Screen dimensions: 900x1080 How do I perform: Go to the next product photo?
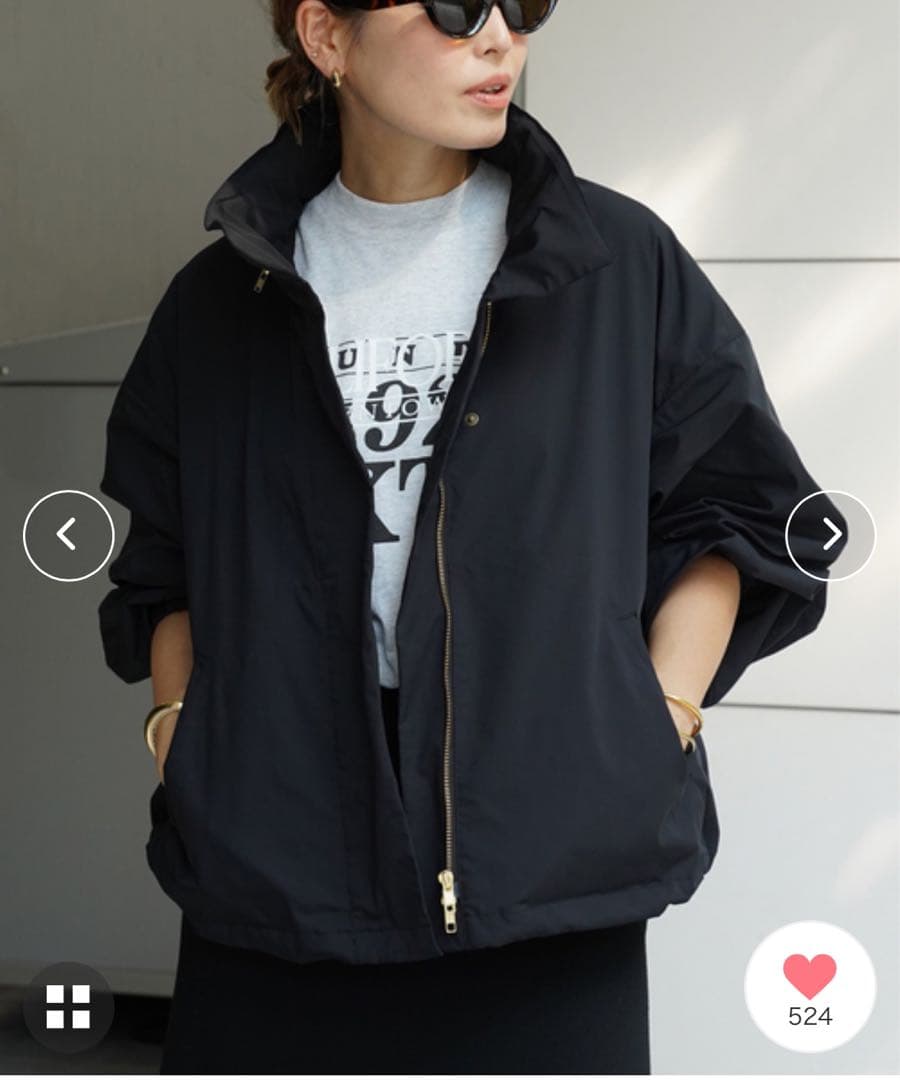[x=830, y=535]
